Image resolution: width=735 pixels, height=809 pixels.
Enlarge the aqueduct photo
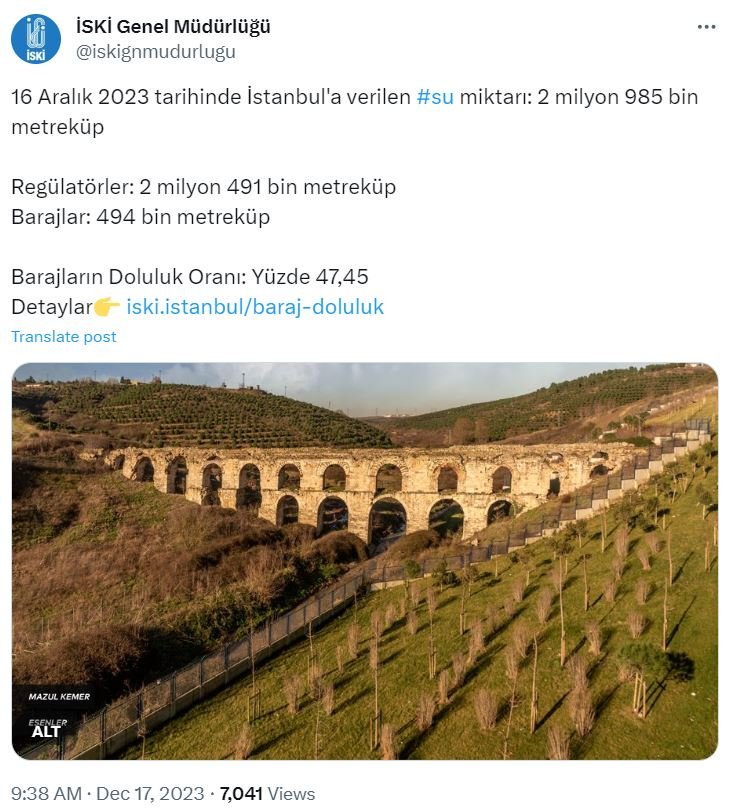[367, 556]
